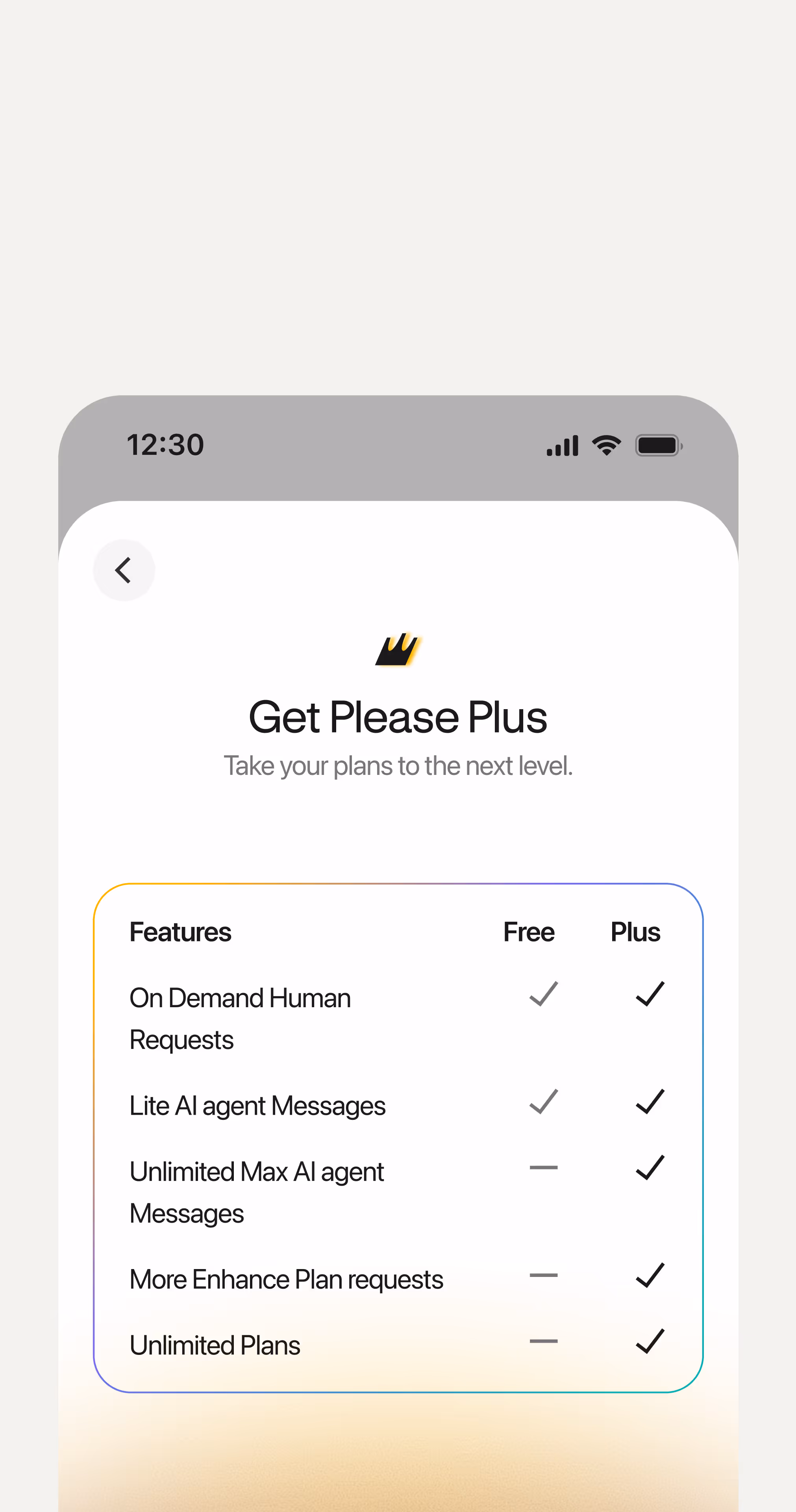Expand the More Enhance Plan requests row

click(x=286, y=1280)
